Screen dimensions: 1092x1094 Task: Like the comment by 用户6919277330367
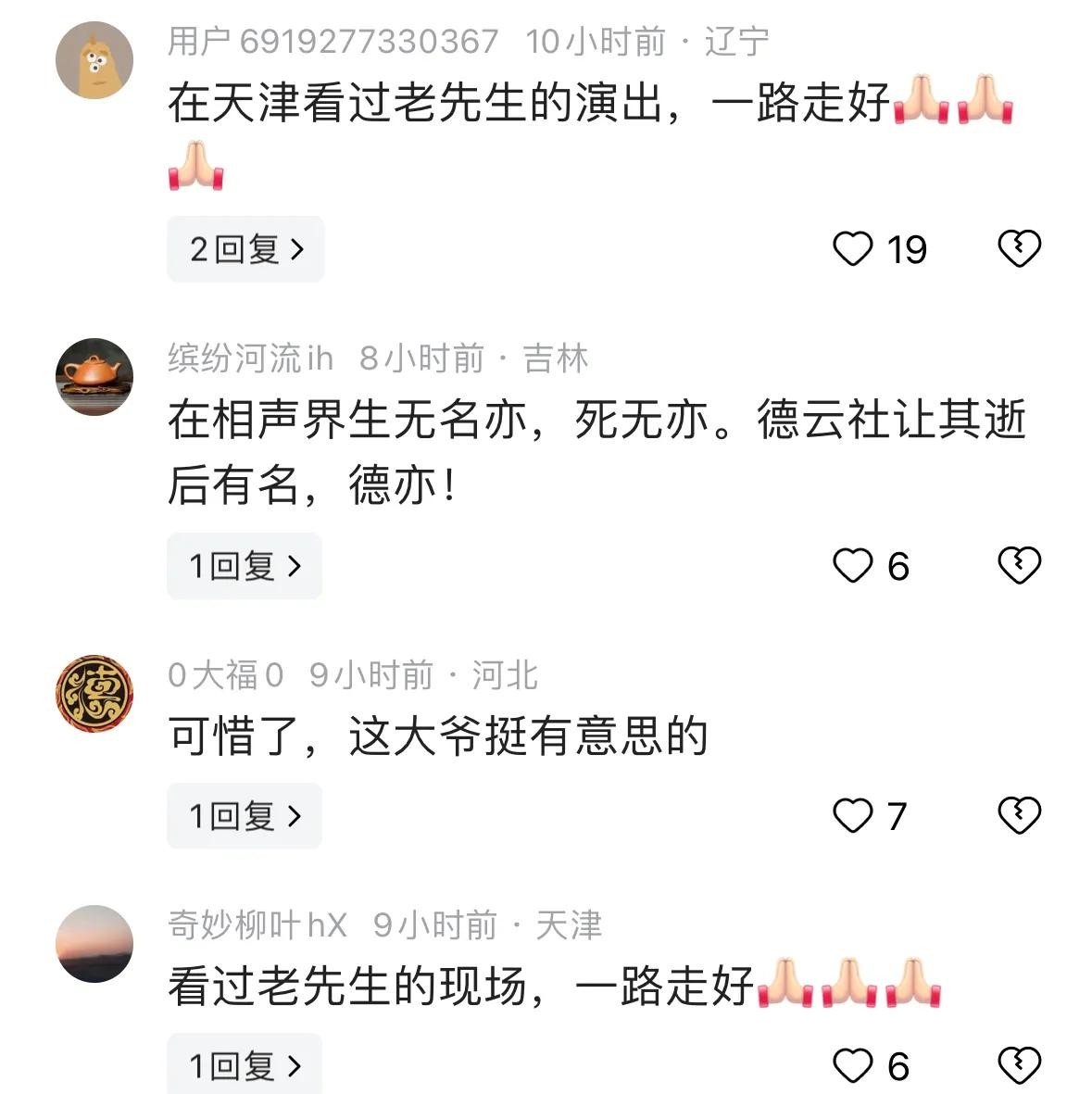[x=853, y=249]
